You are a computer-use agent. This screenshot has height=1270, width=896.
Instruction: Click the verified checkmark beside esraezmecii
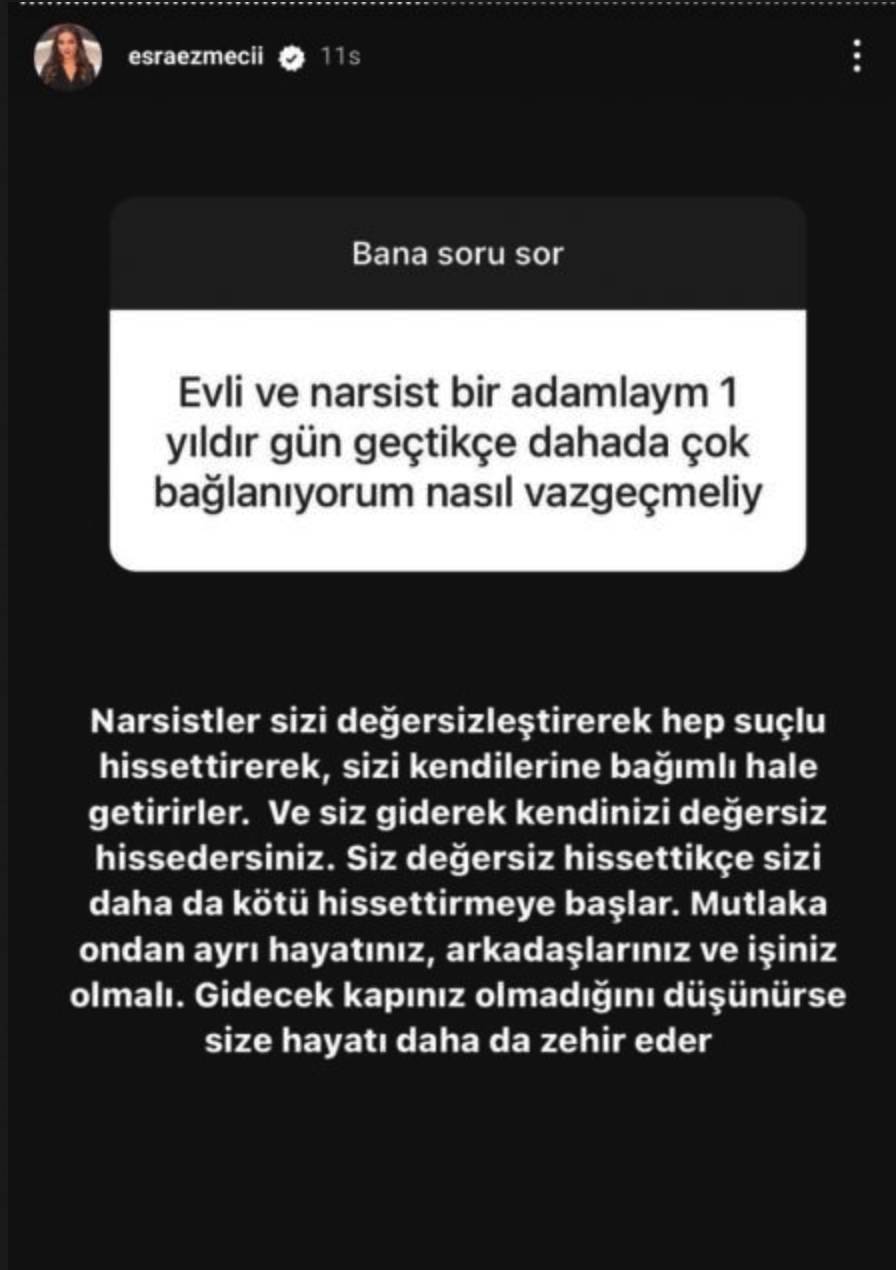click(x=291, y=58)
